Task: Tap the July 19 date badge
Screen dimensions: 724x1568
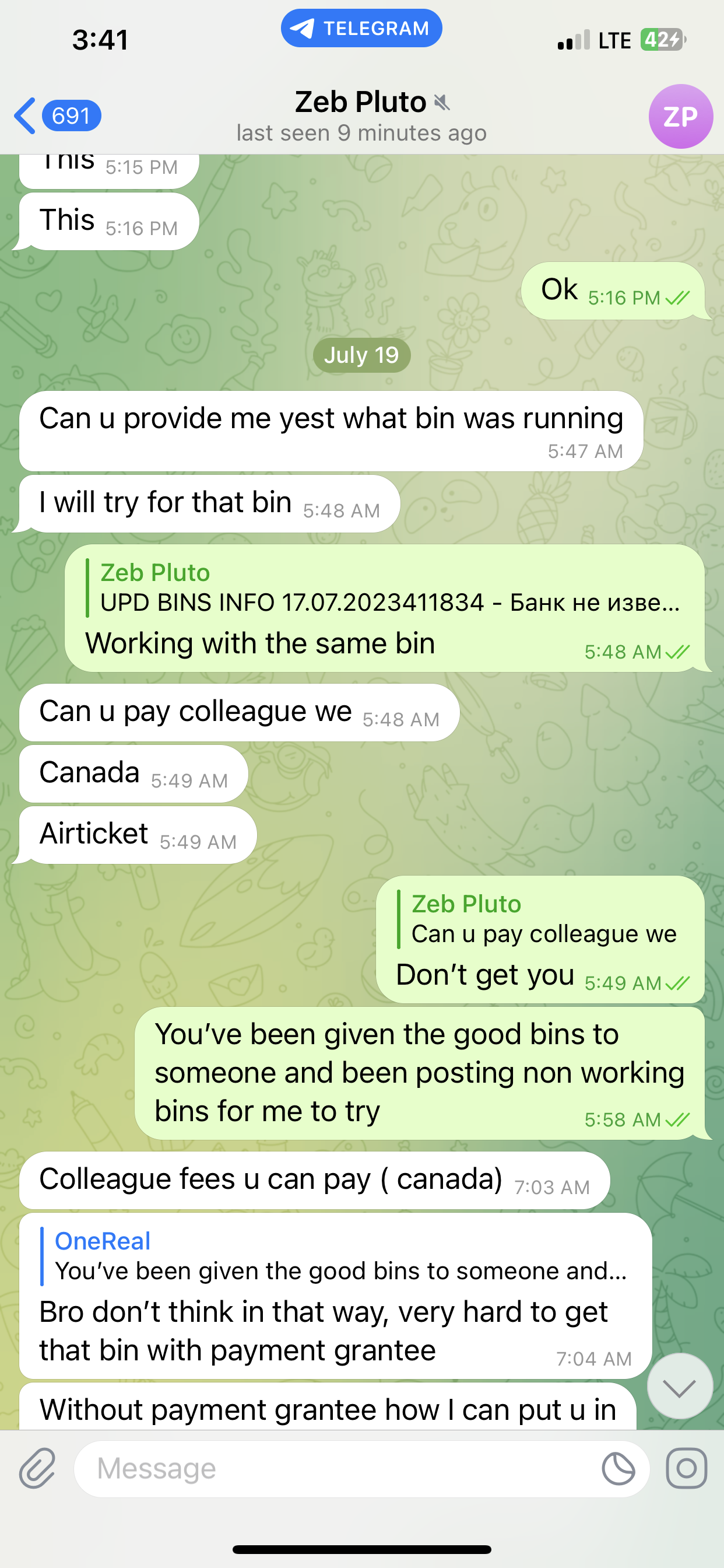Action: 361,355
